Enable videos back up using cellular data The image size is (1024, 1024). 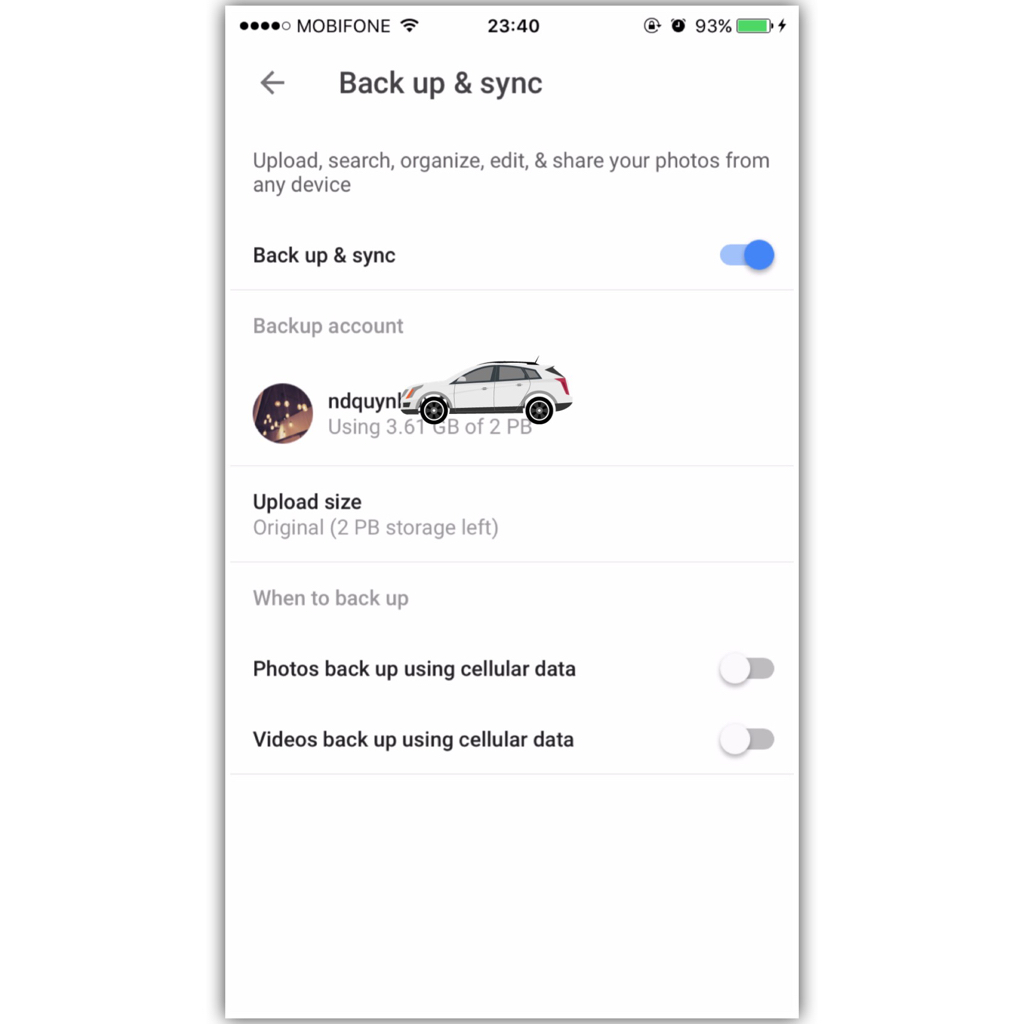click(x=747, y=740)
